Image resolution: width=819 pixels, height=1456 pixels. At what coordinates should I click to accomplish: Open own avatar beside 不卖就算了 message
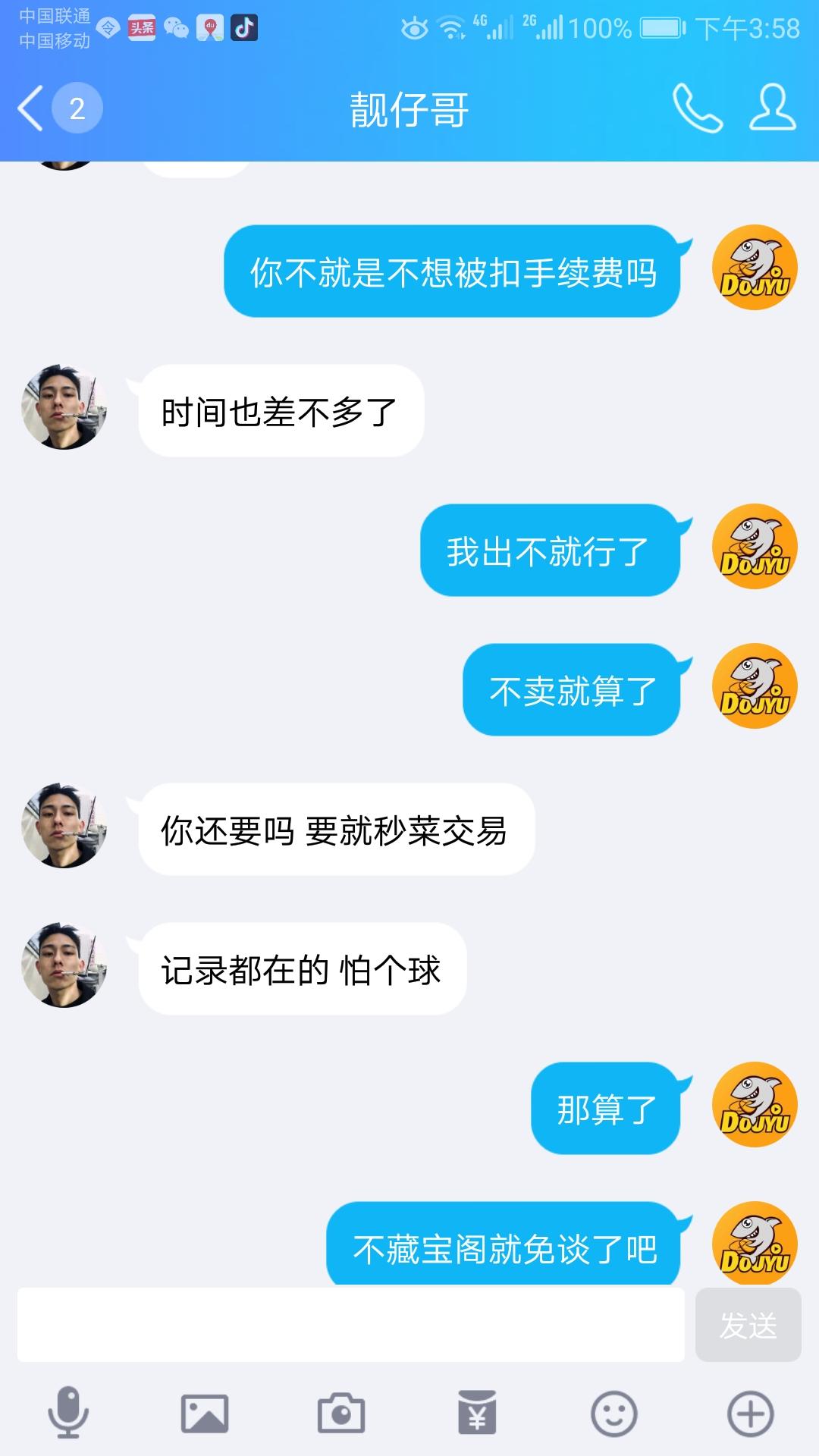pyautogui.click(x=755, y=686)
